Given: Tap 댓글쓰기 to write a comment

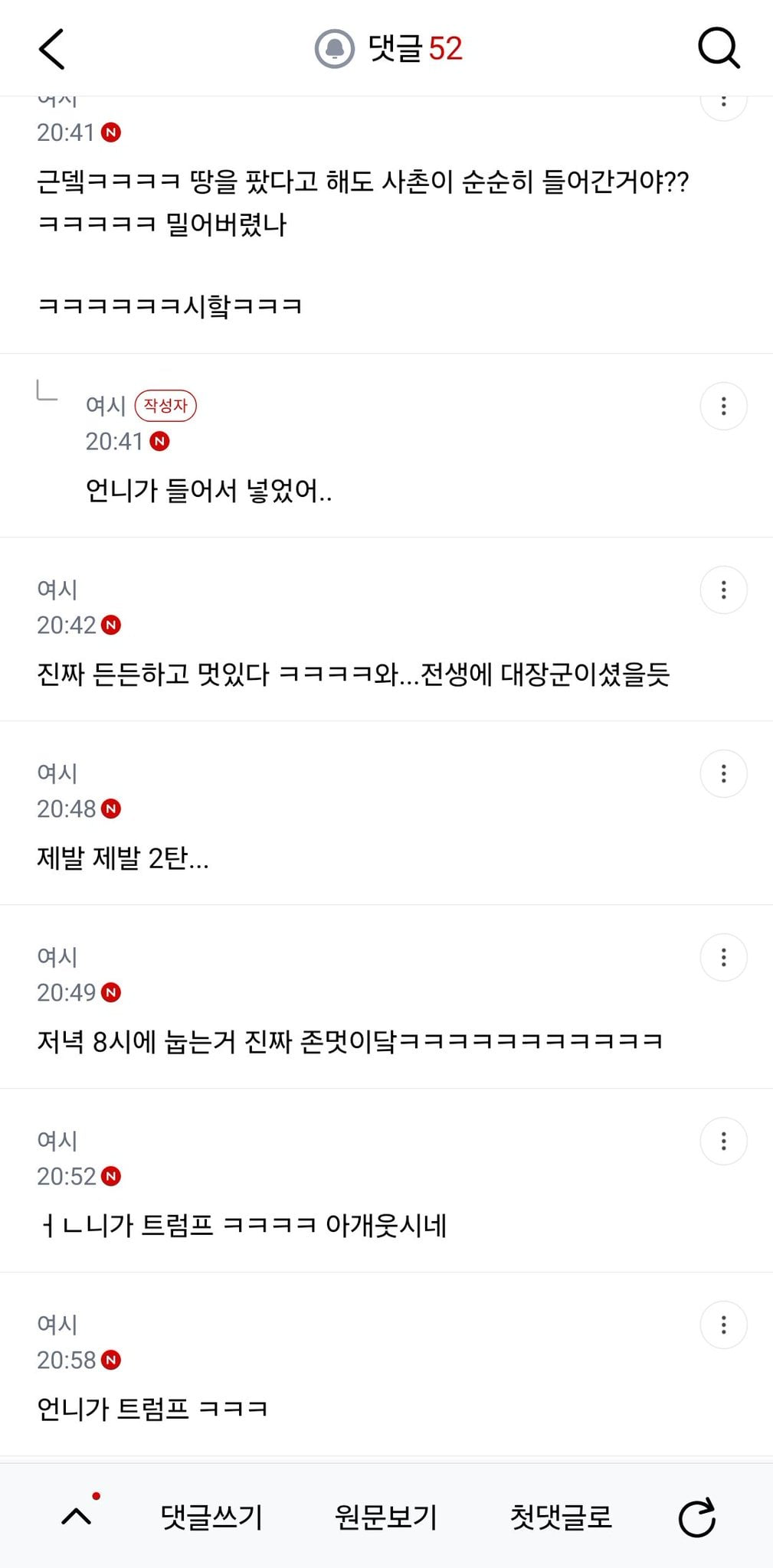Looking at the screenshot, I should pos(211,1517).
